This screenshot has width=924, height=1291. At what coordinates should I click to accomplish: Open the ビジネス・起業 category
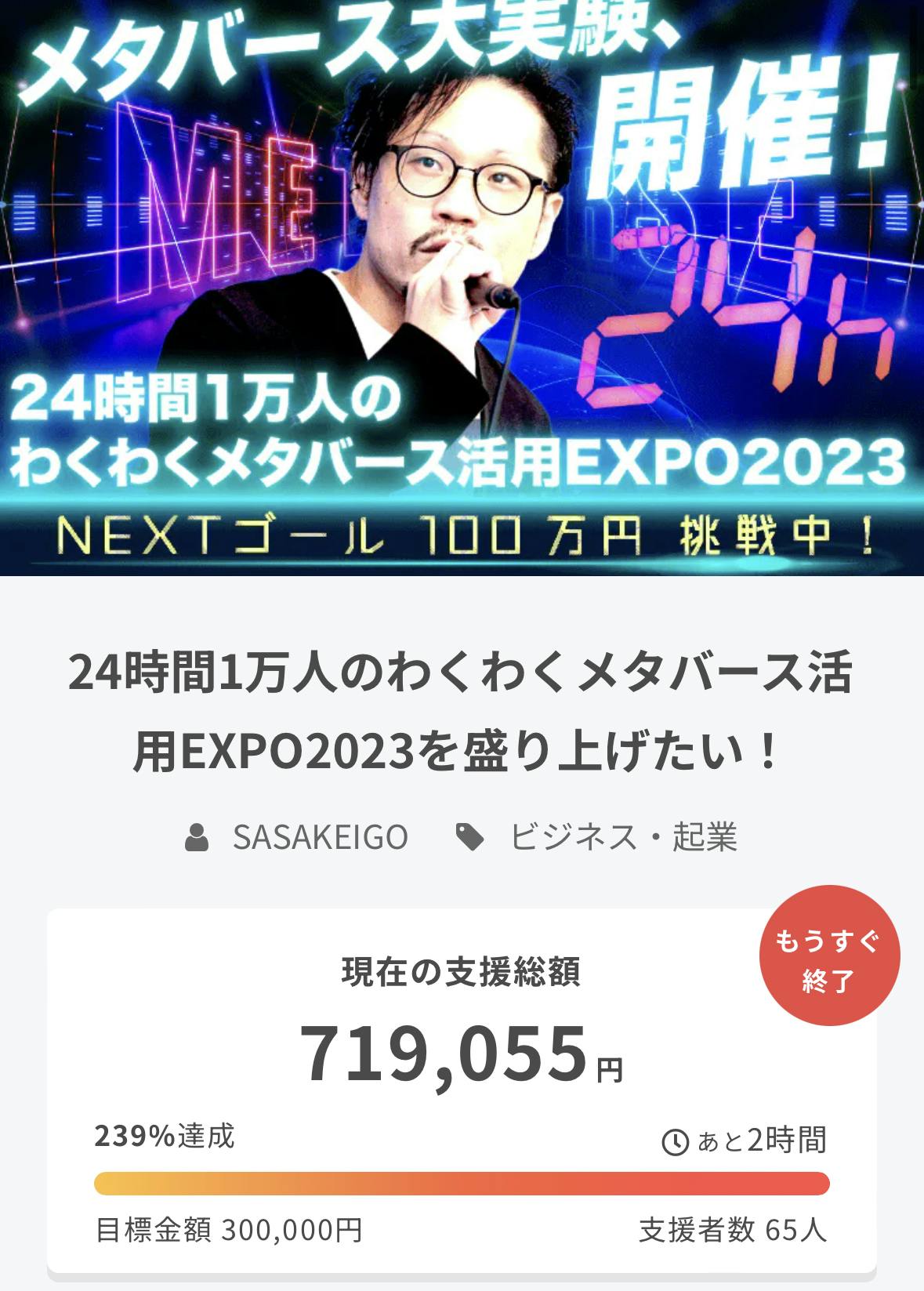[622, 837]
